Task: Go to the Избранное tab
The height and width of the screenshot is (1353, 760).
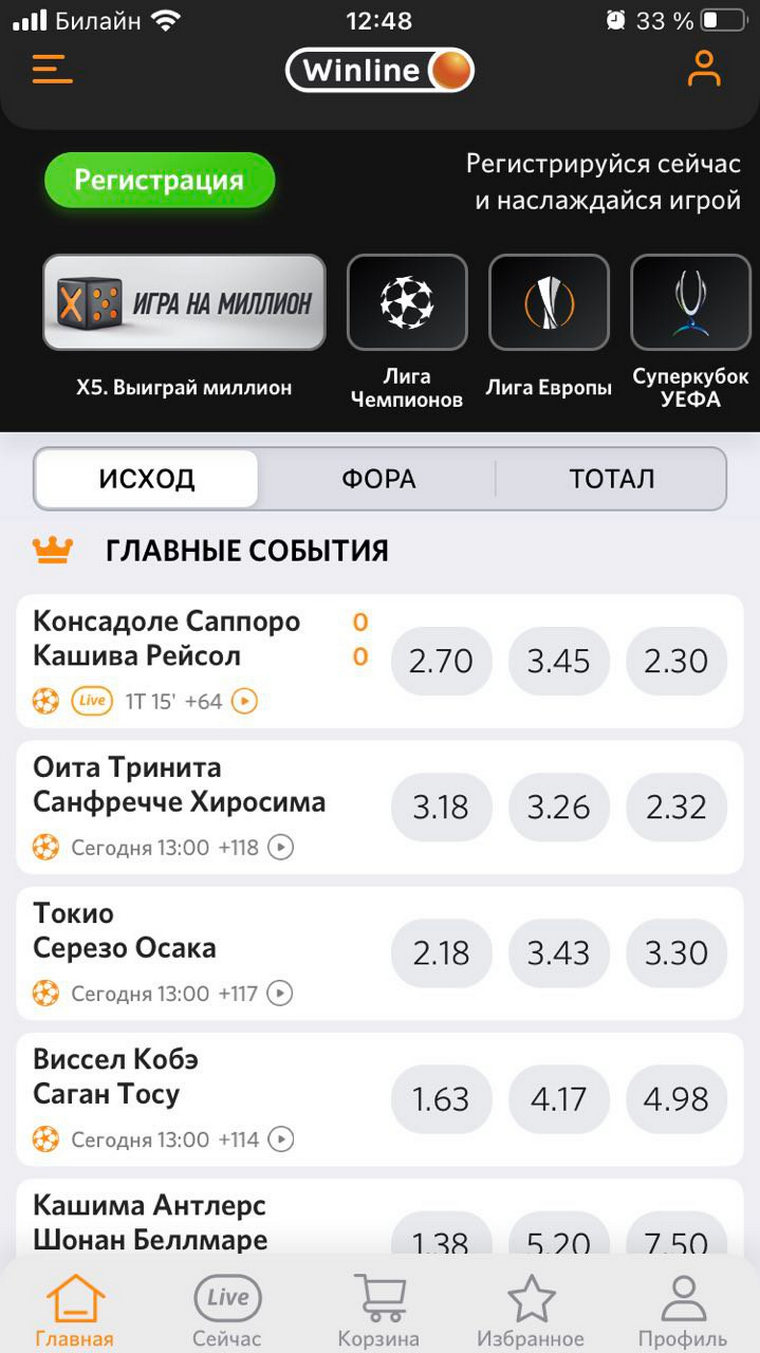Action: tap(530, 1311)
